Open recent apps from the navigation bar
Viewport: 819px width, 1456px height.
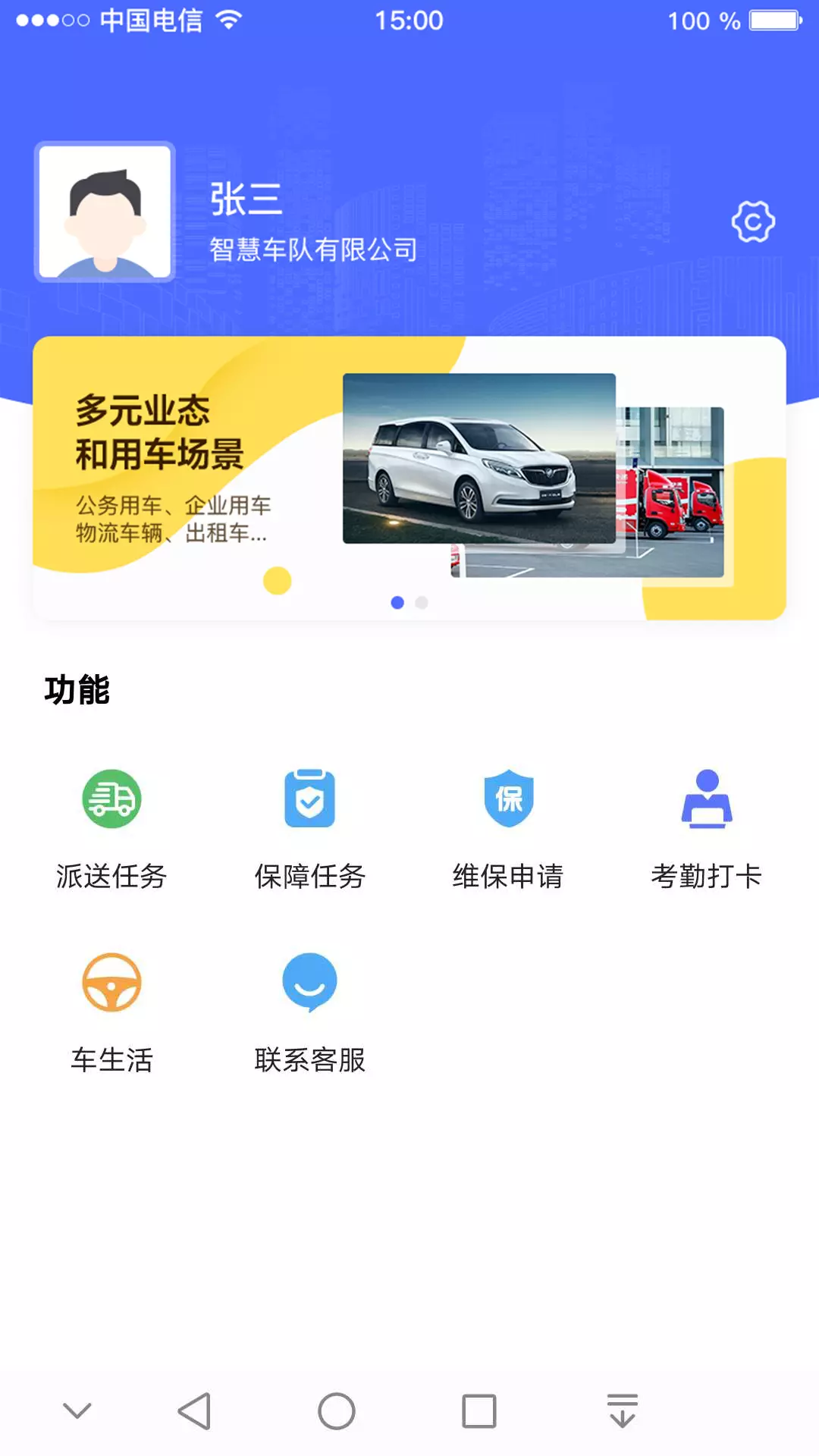tap(479, 1411)
